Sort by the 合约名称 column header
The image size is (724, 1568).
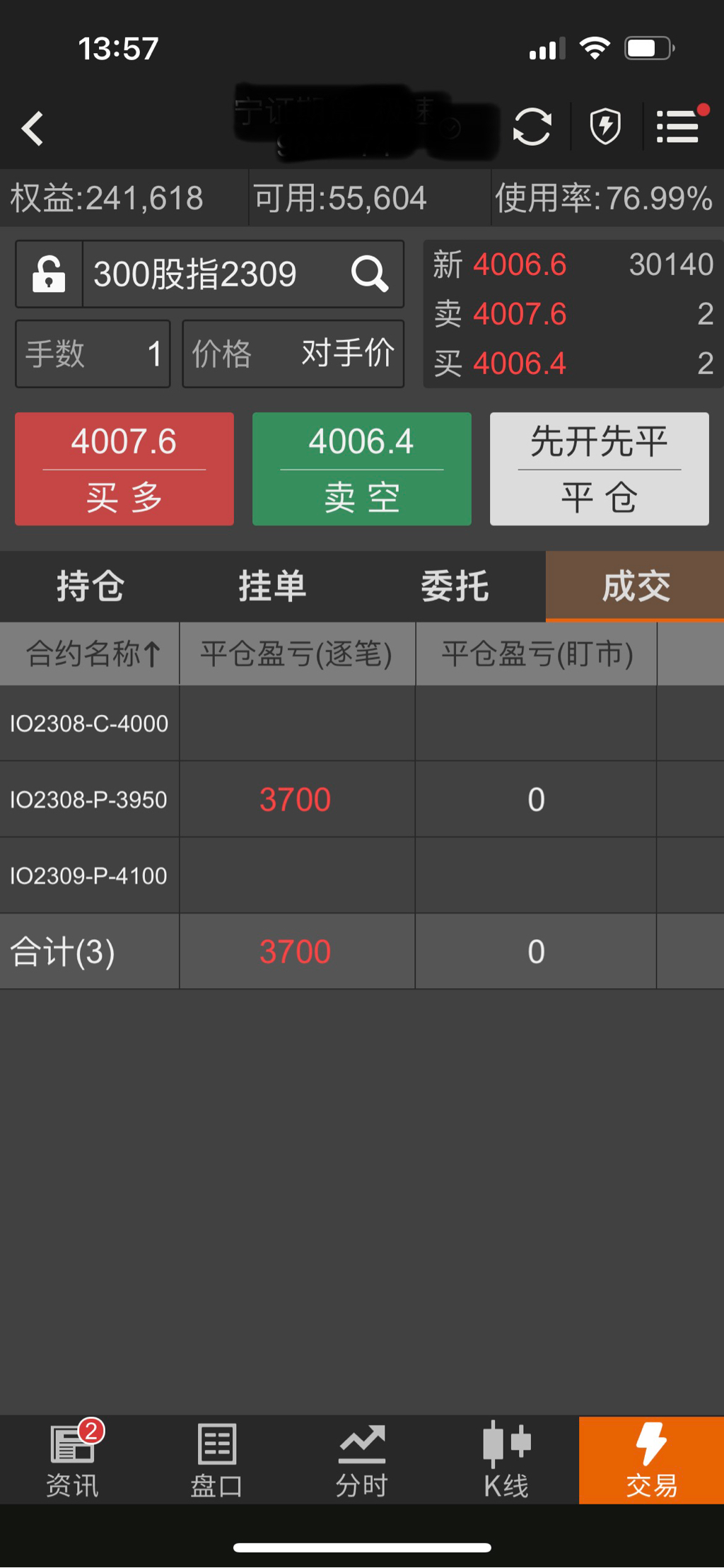click(x=90, y=654)
